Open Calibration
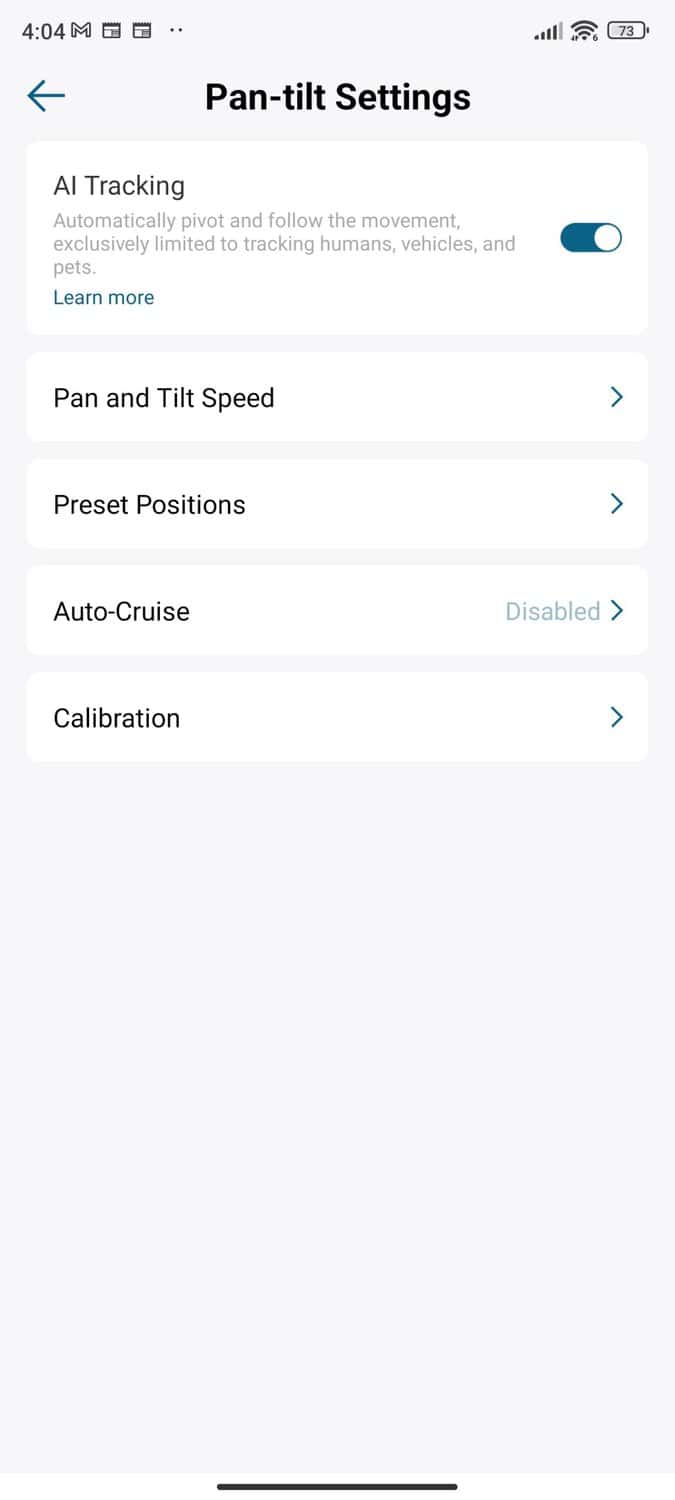Screen dimensions: 675x1500 (337, 718)
